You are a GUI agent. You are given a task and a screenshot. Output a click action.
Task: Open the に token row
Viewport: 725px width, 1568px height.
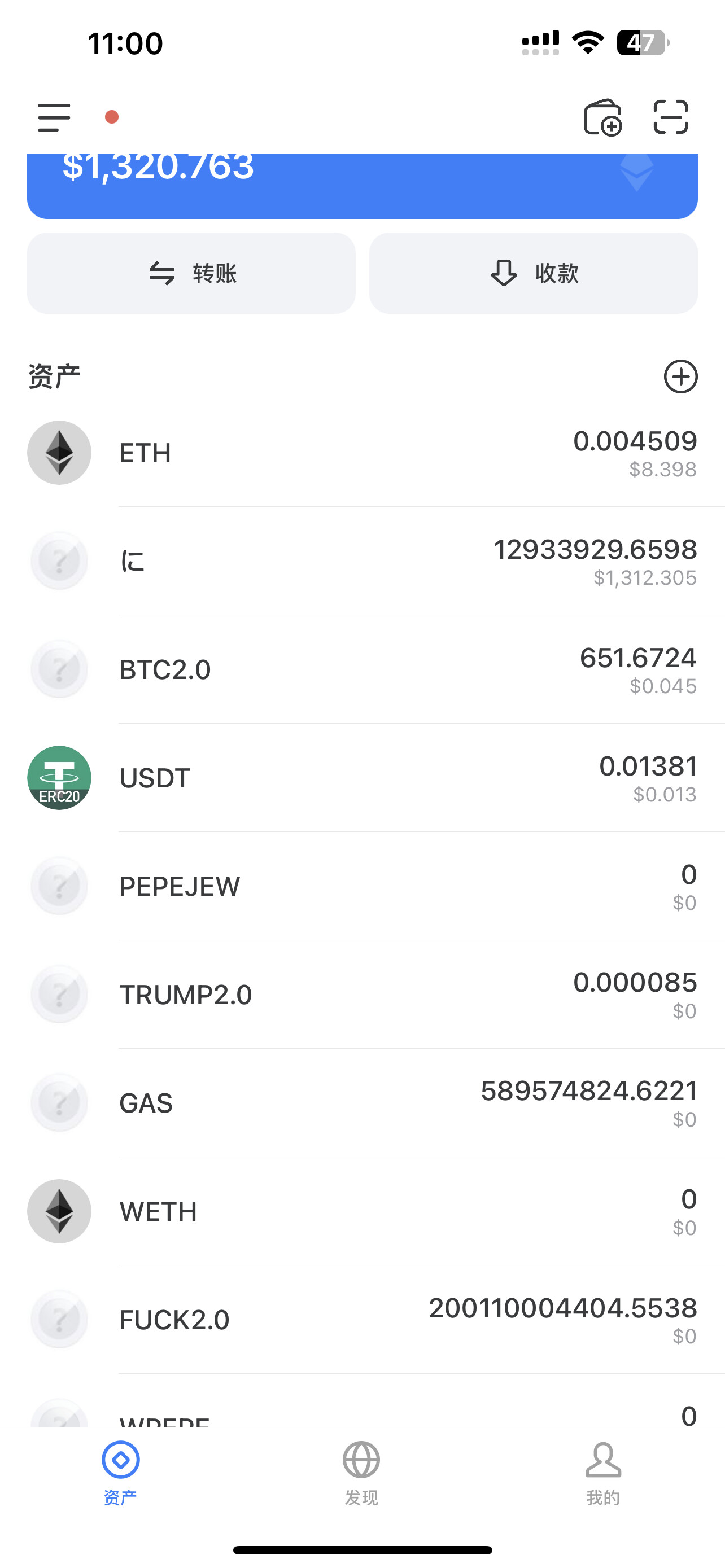(362, 561)
